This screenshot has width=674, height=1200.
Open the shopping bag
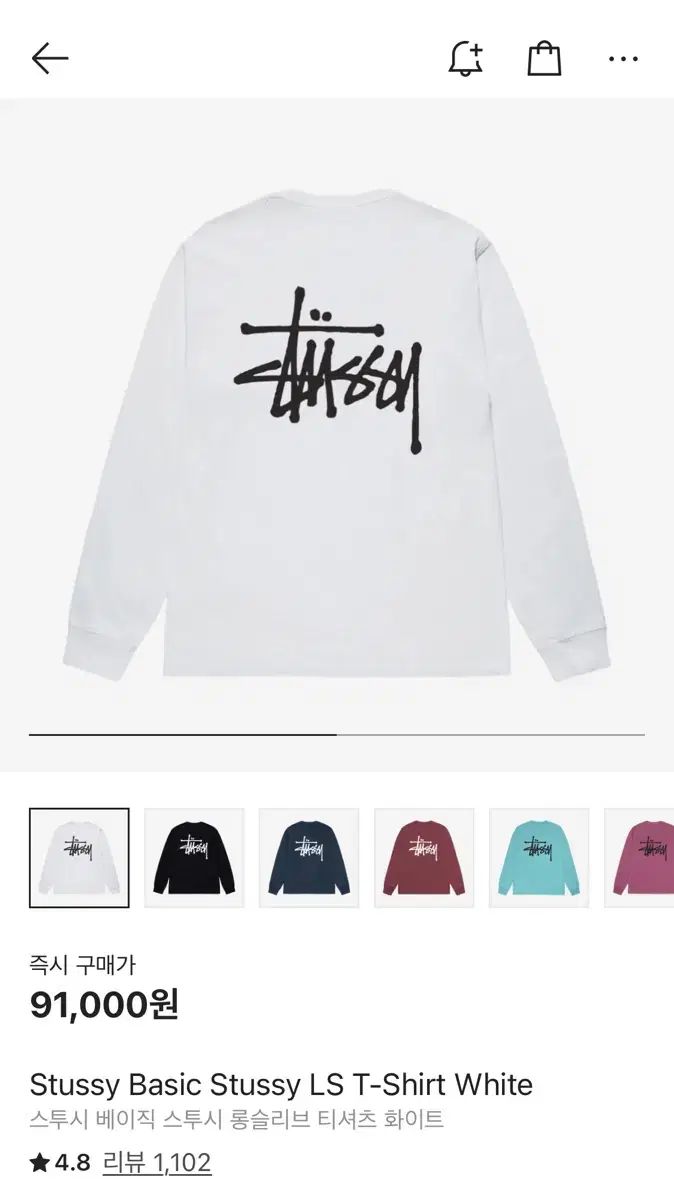tap(544, 59)
